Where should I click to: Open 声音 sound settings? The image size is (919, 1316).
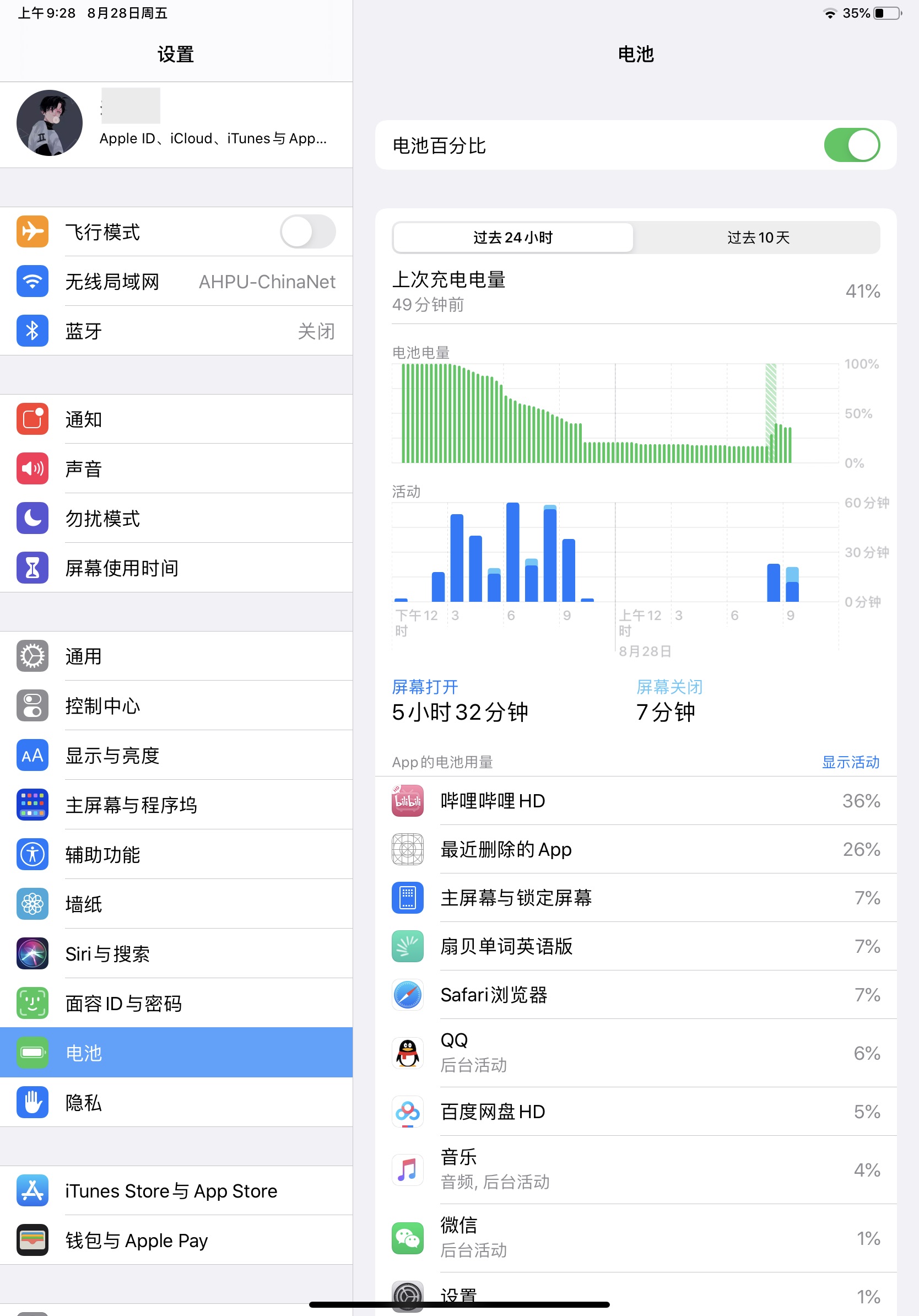(x=176, y=469)
